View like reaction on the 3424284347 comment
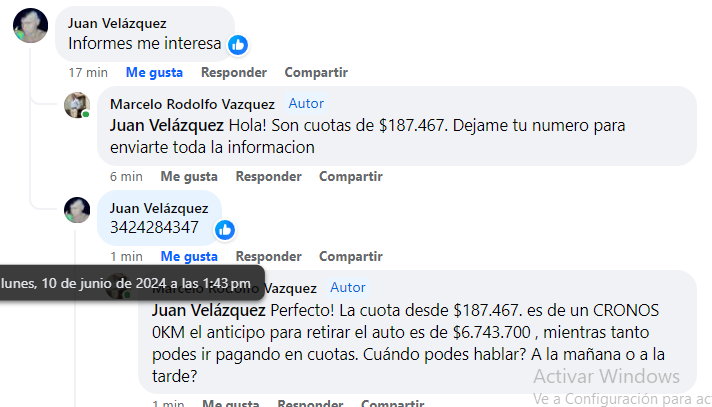 click(x=225, y=229)
